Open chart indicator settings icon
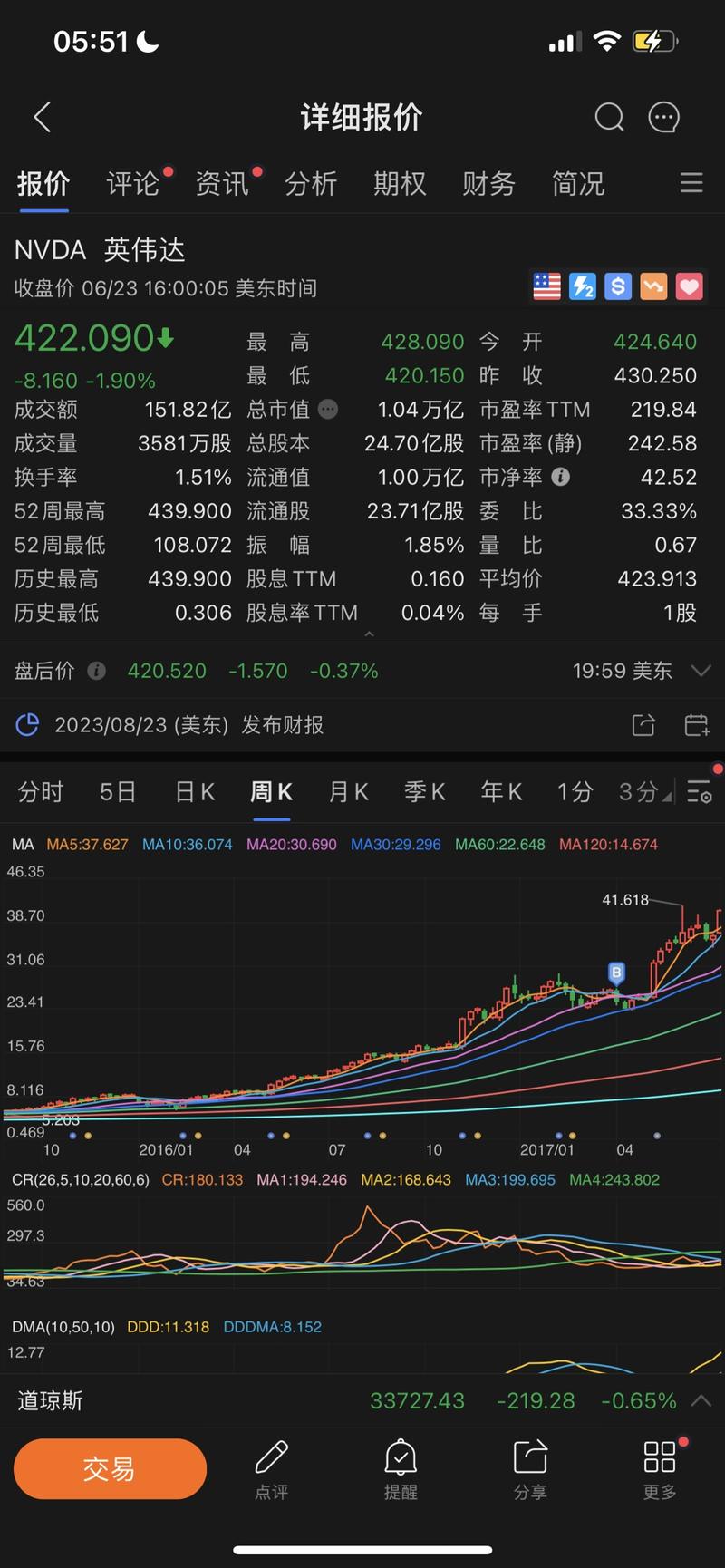Image resolution: width=725 pixels, height=1568 pixels. (x=699, y=791)
